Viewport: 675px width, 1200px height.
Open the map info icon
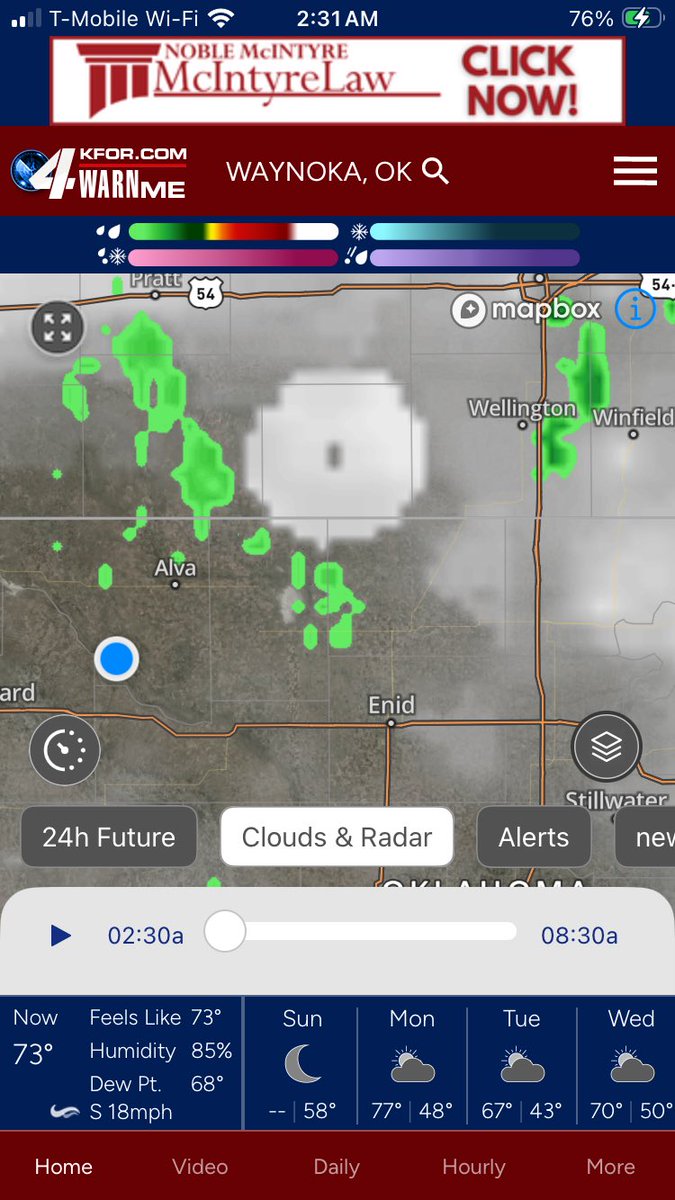634,310
